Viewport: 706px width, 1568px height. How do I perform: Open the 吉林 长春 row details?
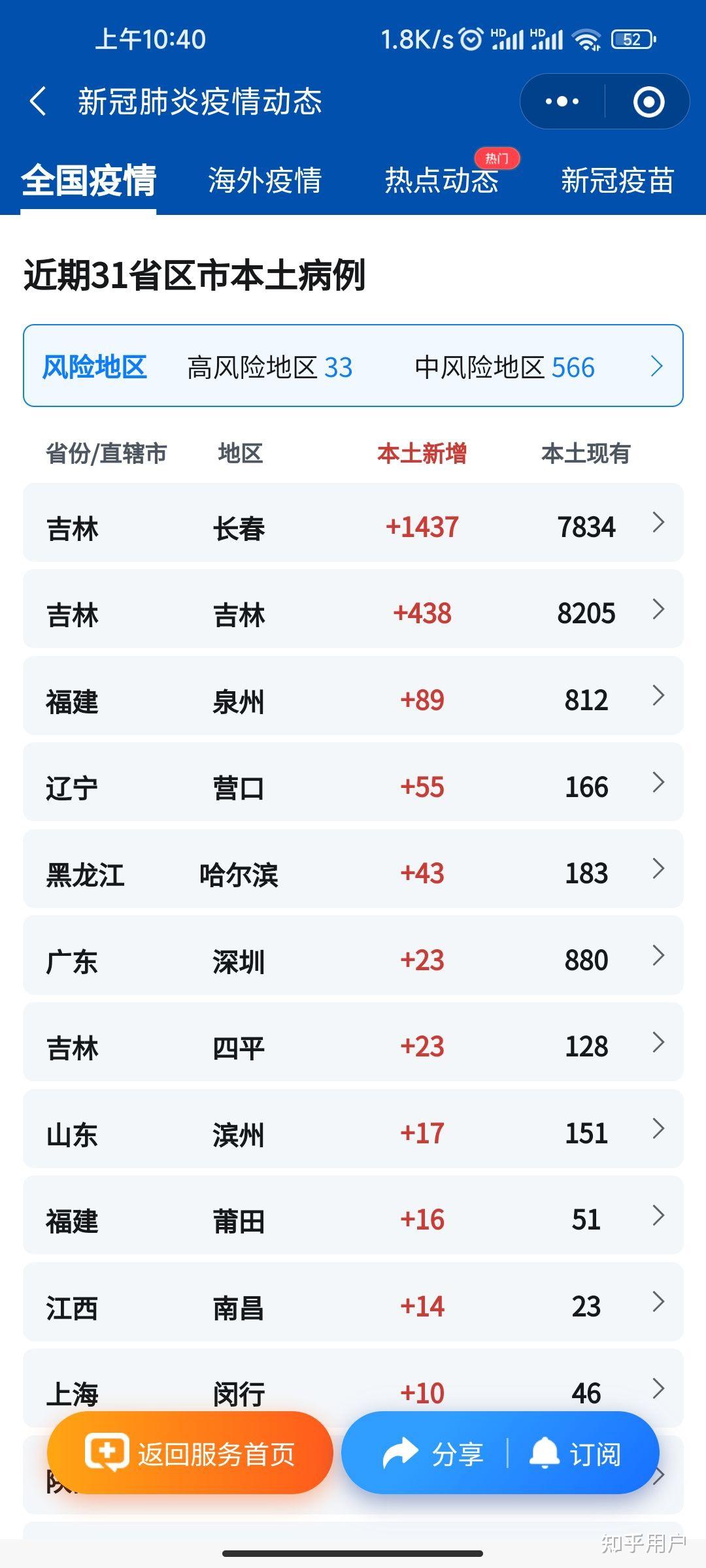(353, 523)
